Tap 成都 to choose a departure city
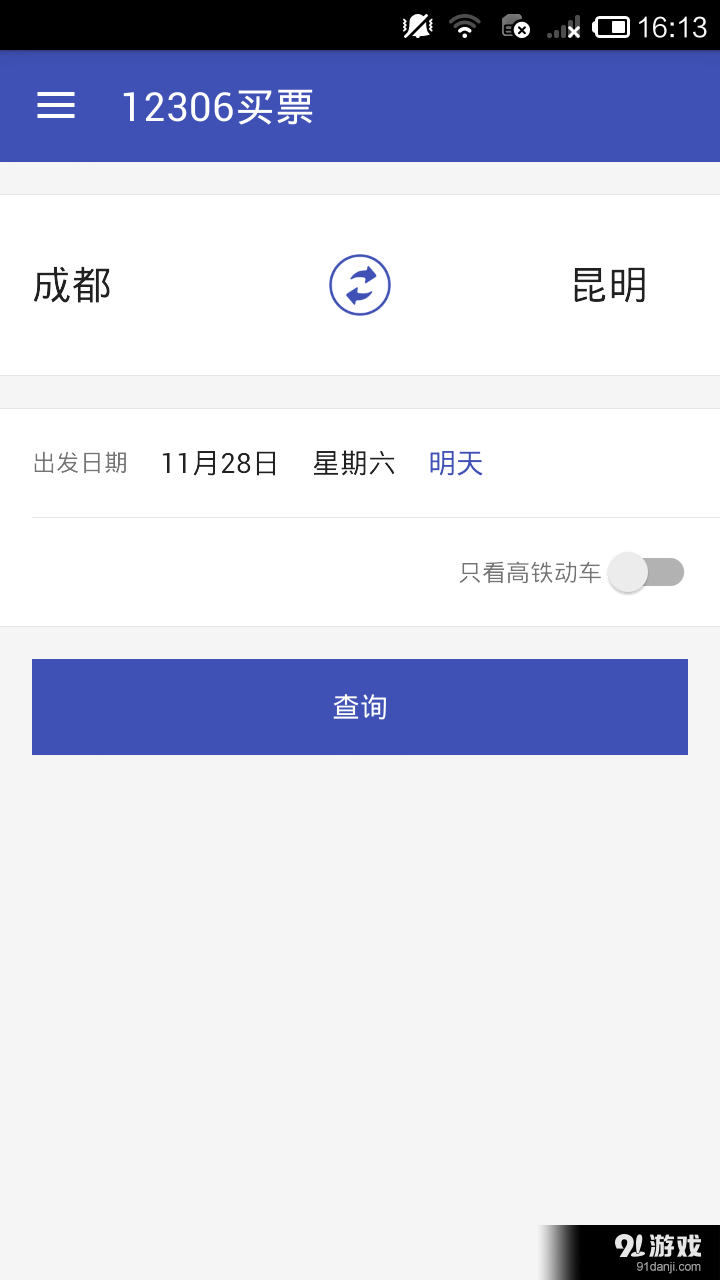The image size is (720, 1280). (70, 285)
